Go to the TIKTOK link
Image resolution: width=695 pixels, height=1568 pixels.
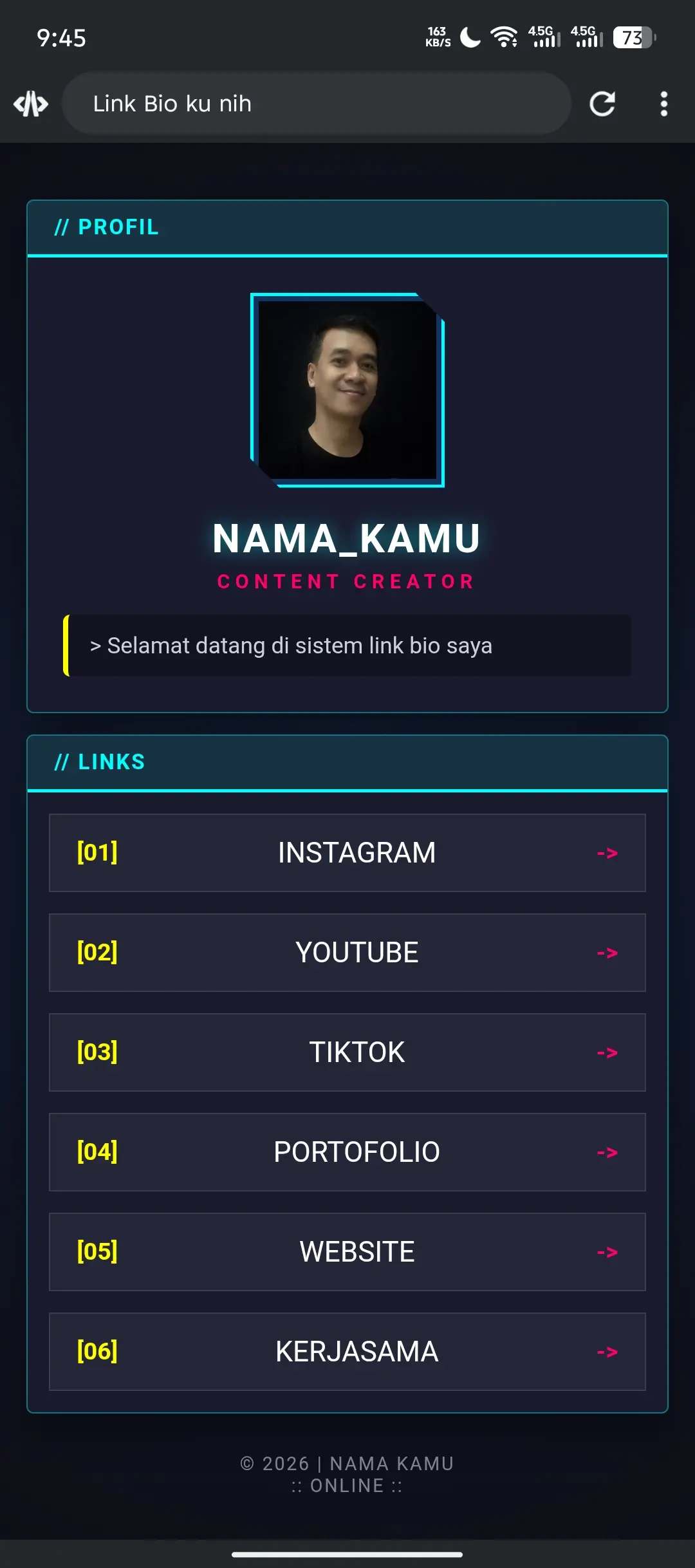347,1052
